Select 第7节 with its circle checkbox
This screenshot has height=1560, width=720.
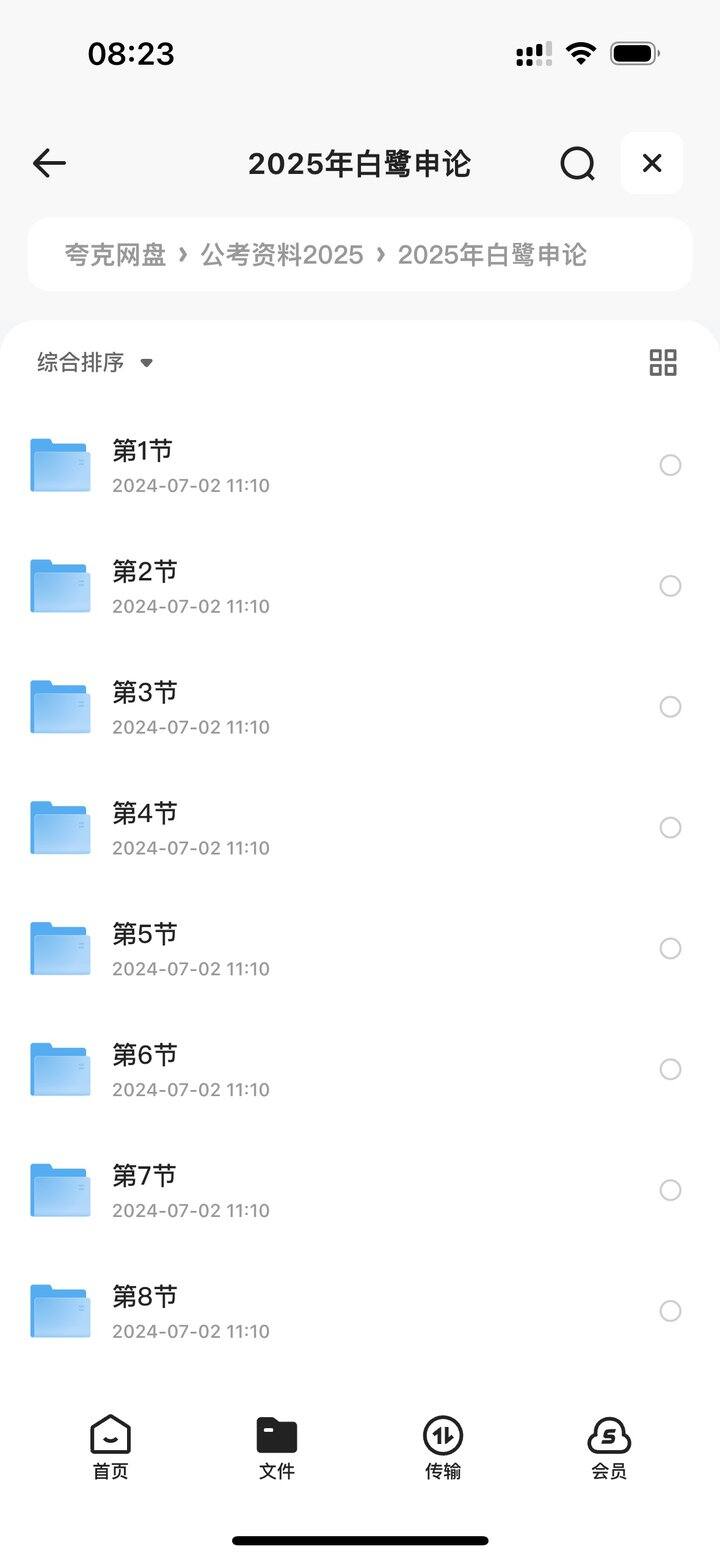click(670, 1190)
